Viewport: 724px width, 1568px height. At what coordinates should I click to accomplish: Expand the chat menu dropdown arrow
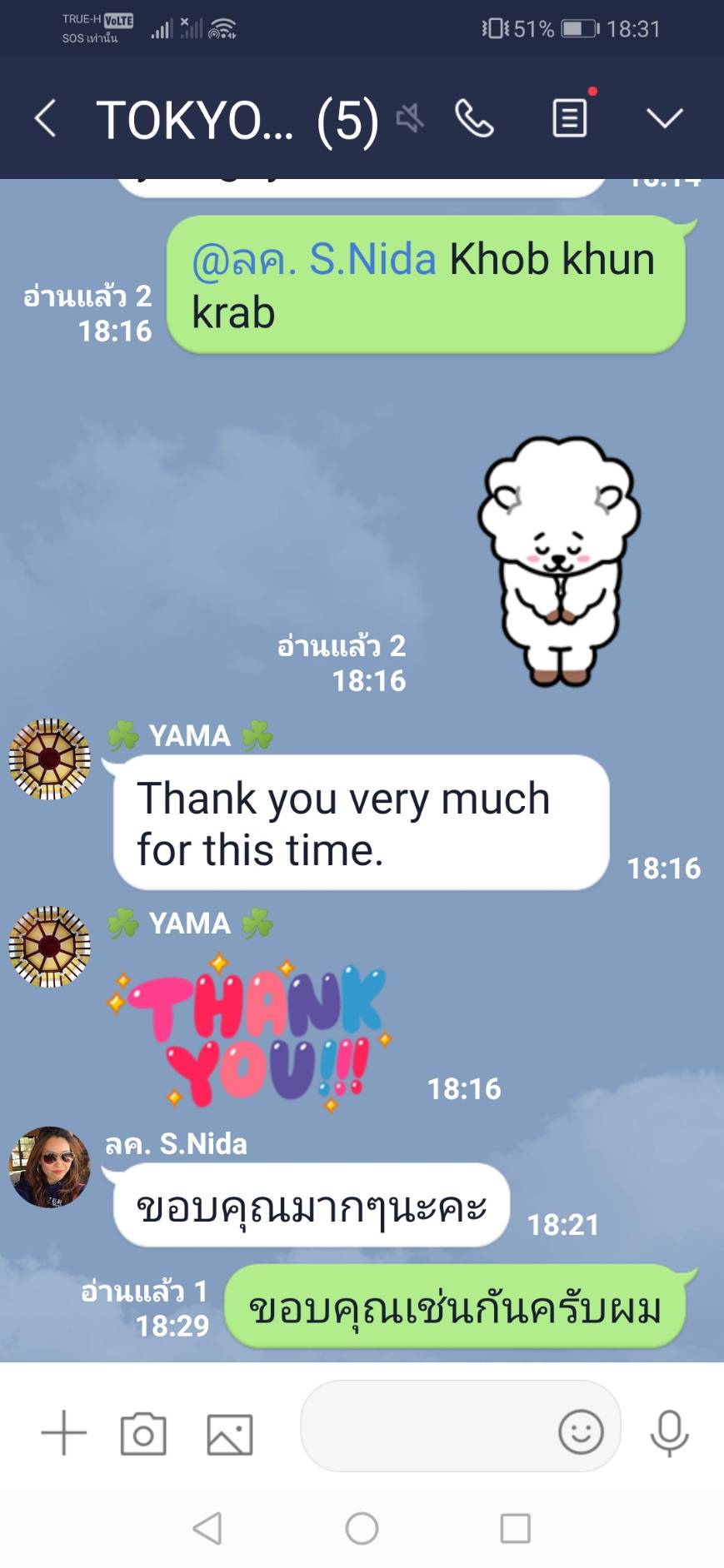point(664,118)
